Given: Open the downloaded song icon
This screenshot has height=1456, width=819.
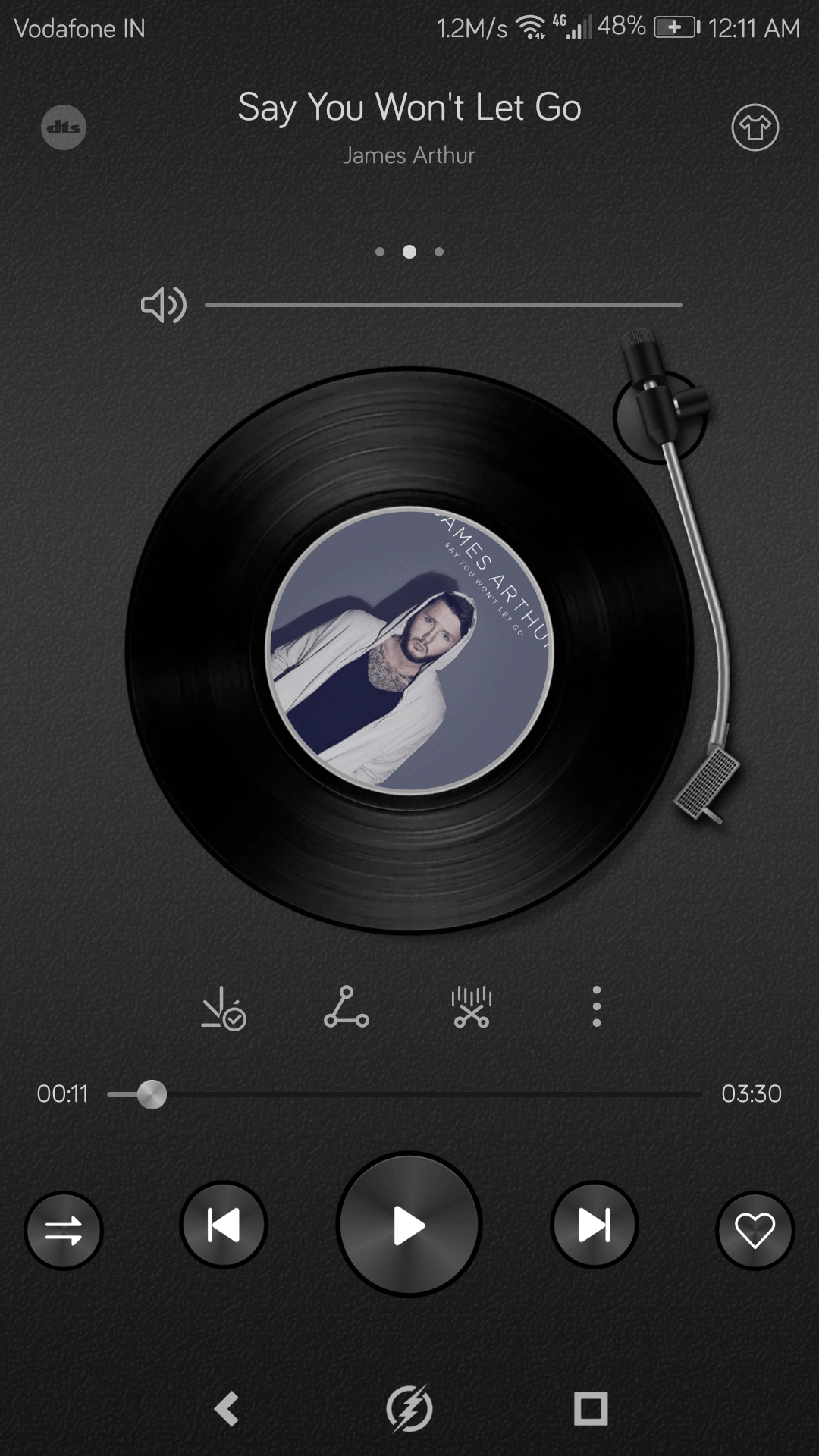Looking at the screenshot, I should (x=223, y=1008).
